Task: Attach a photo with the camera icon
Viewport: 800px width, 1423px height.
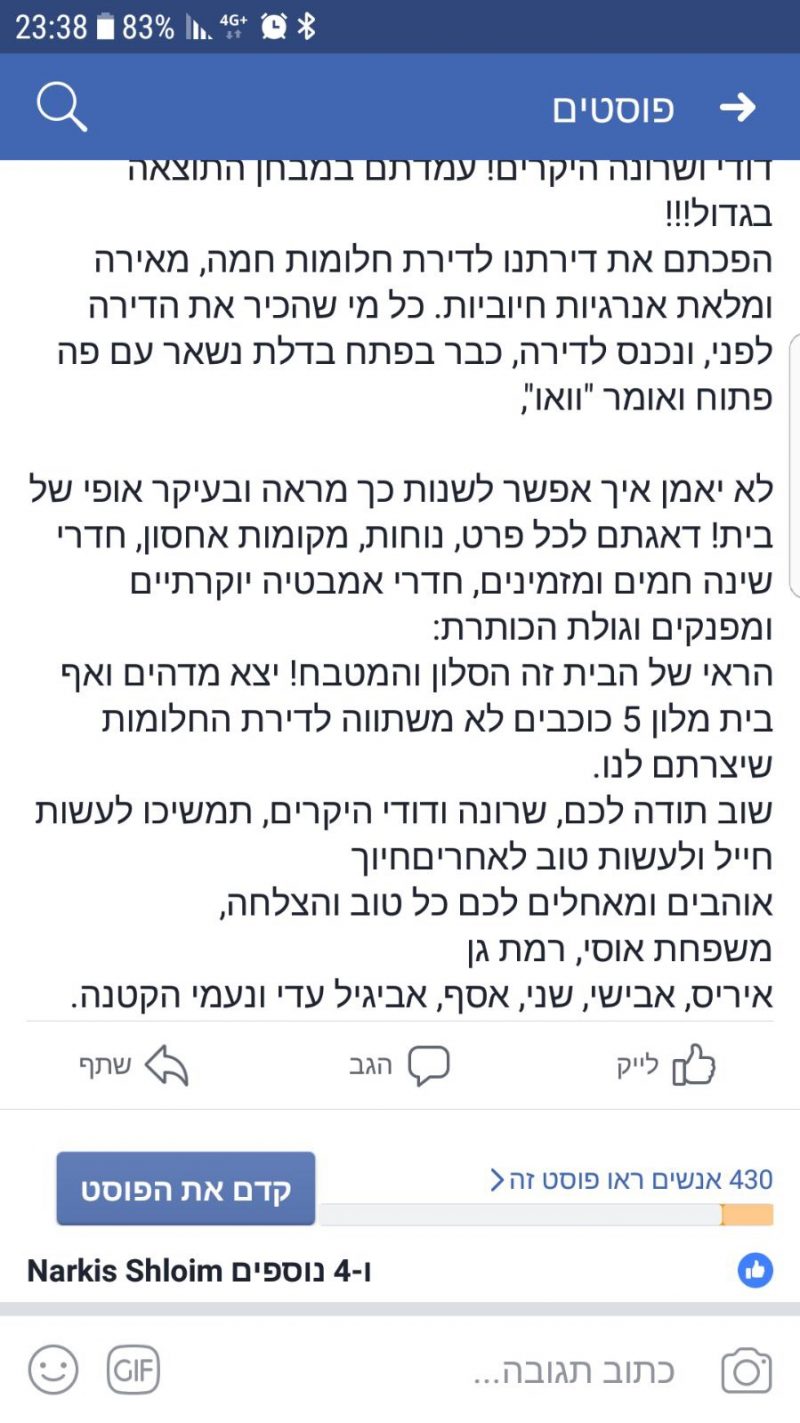Action: point(746,1369)
